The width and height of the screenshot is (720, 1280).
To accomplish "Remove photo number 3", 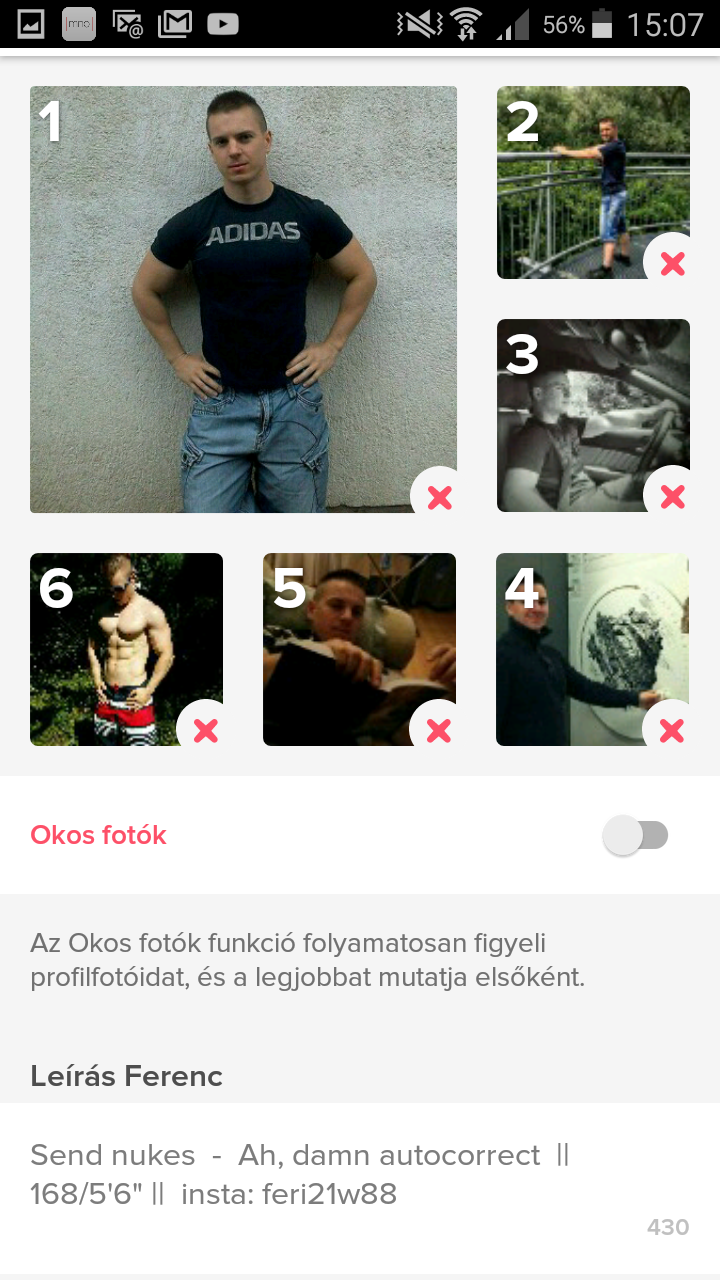I will (673, 496).
